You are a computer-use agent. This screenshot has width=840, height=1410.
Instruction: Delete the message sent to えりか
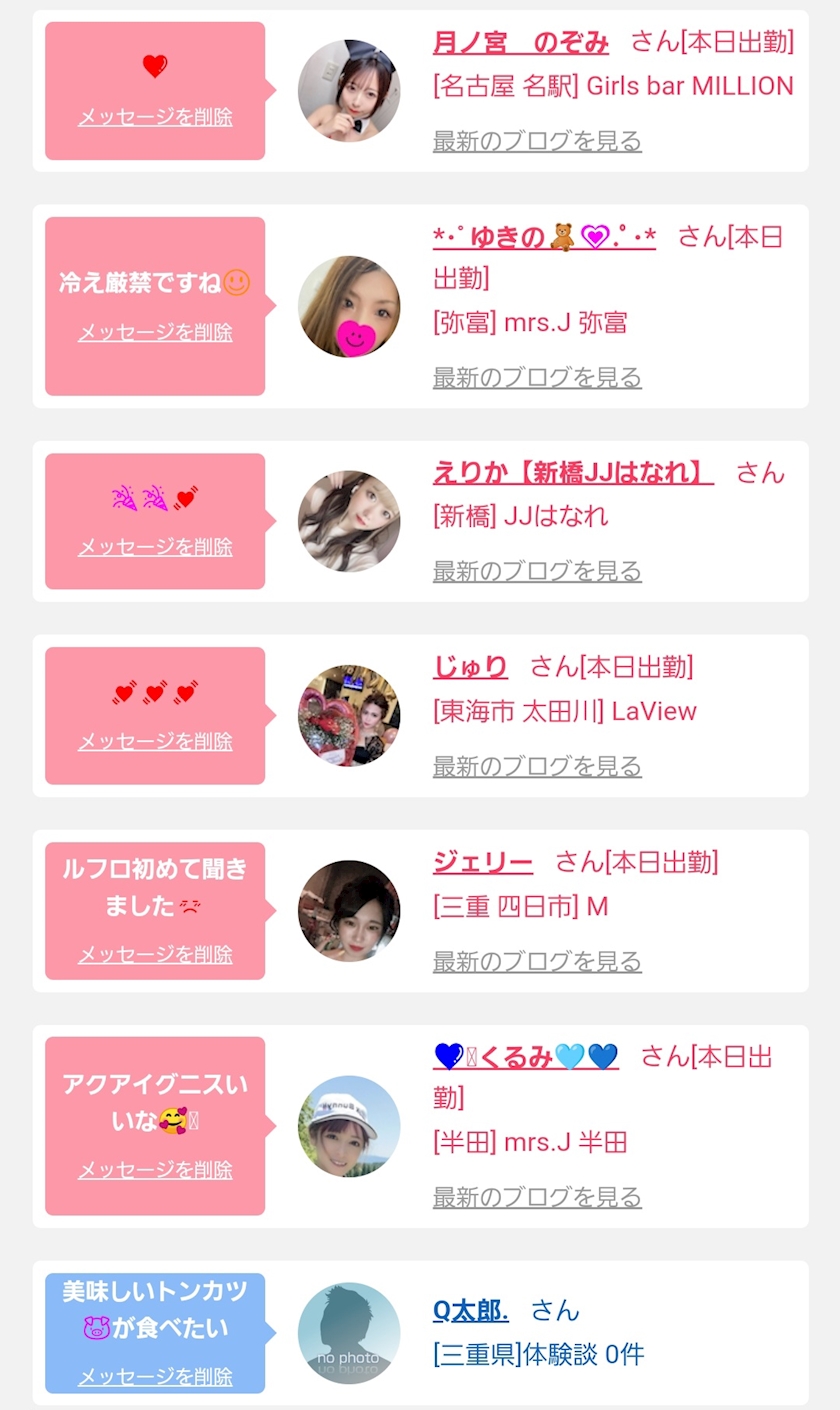click(x=155, y=547)
